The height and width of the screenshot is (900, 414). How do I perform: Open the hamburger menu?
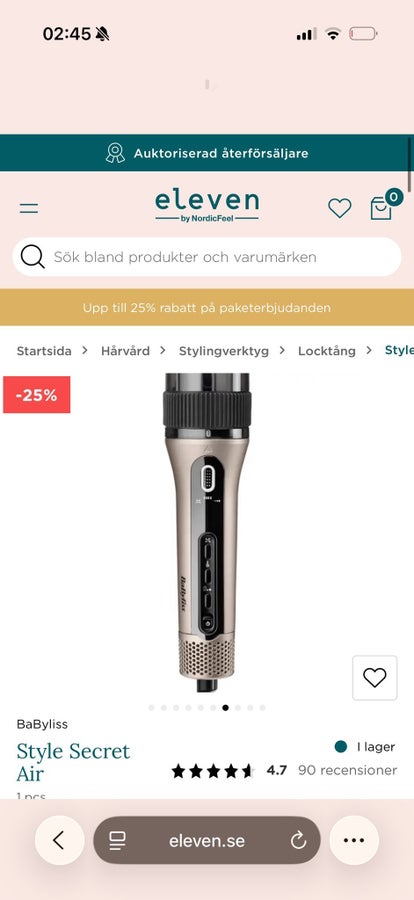[29, 208]
